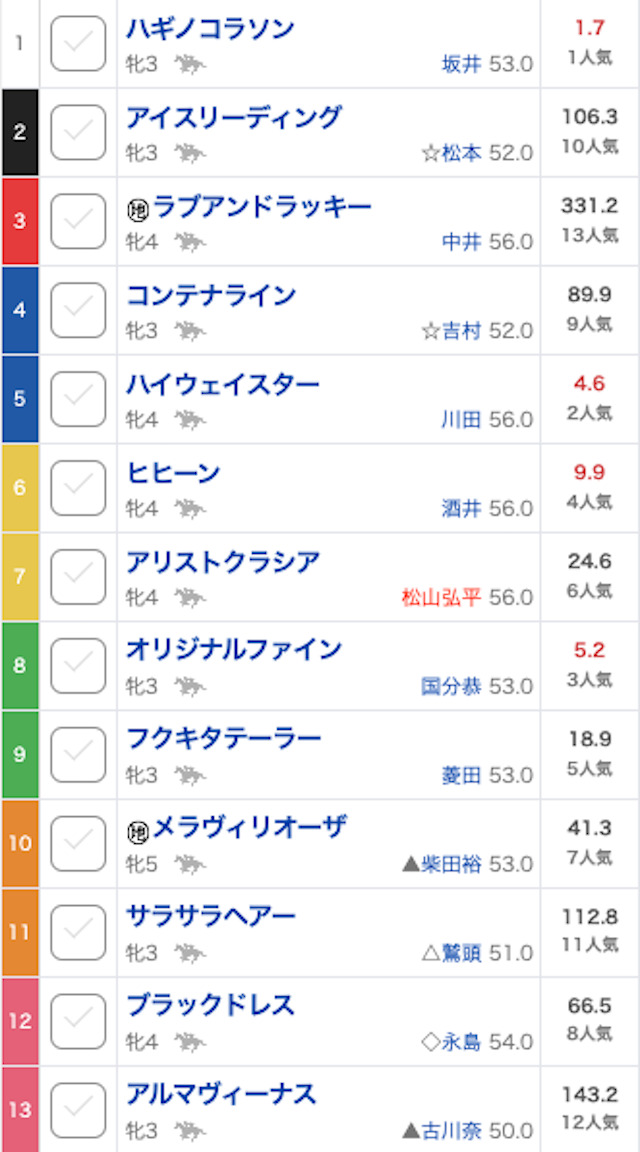Viewport: 640px width, 1152px height.
Task: Check the box for ハギノコラソン
Action: pos(78,43)
